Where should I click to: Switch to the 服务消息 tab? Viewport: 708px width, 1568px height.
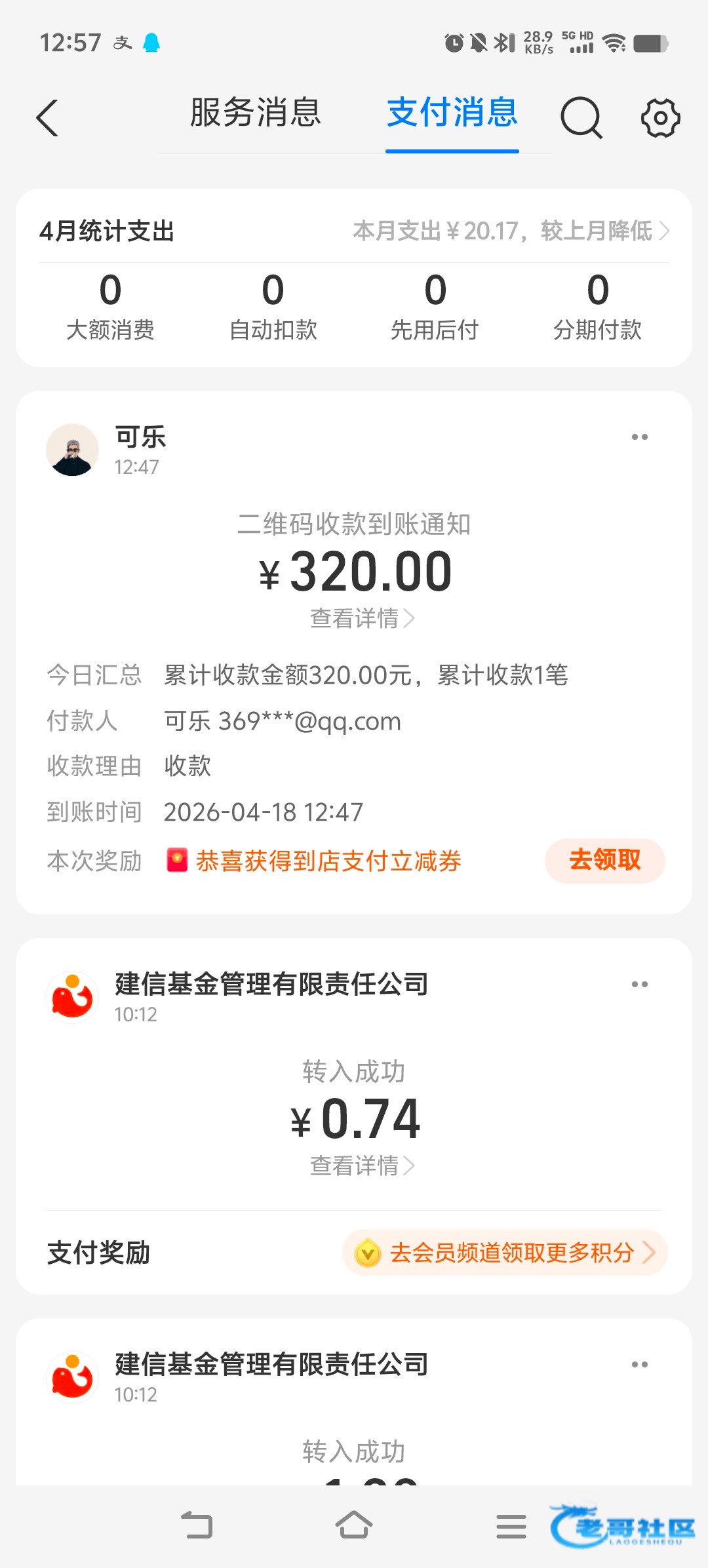pos(256,113)
